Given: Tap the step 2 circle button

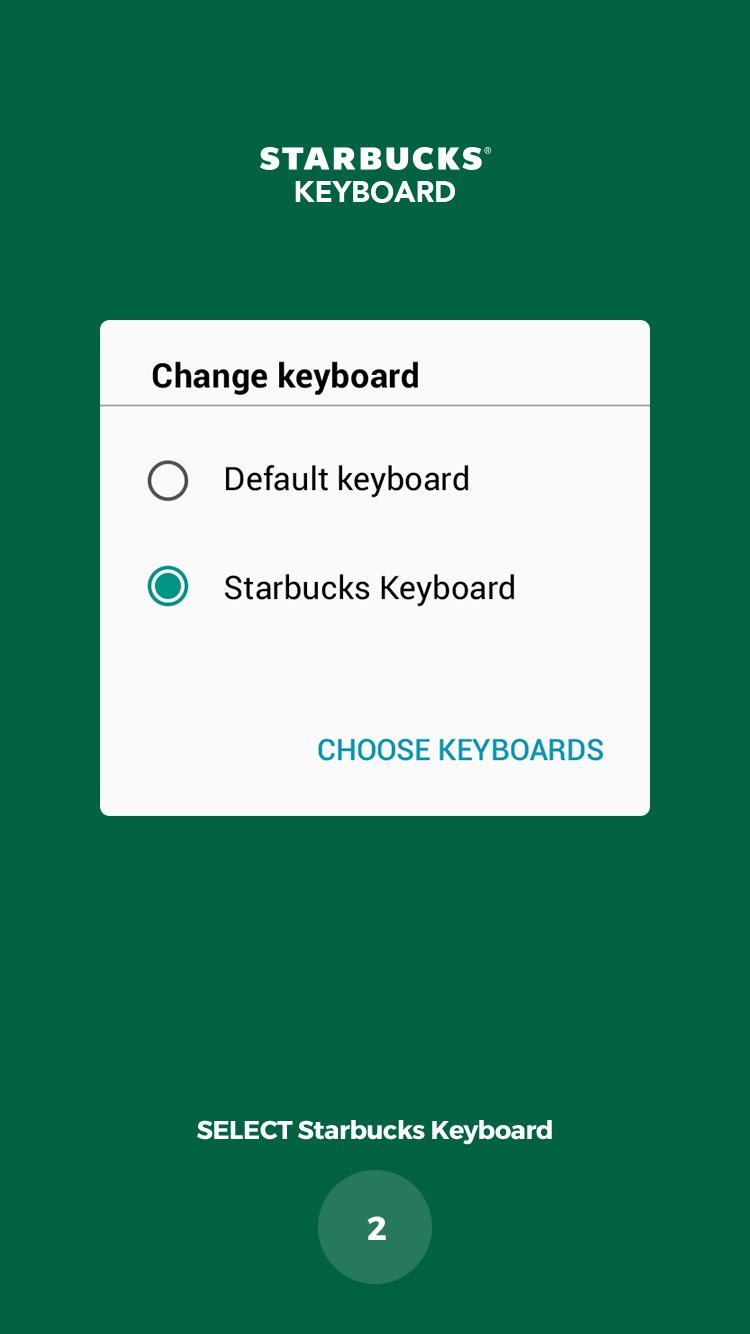Looking at the screenshot, I should coord(375,1227).
